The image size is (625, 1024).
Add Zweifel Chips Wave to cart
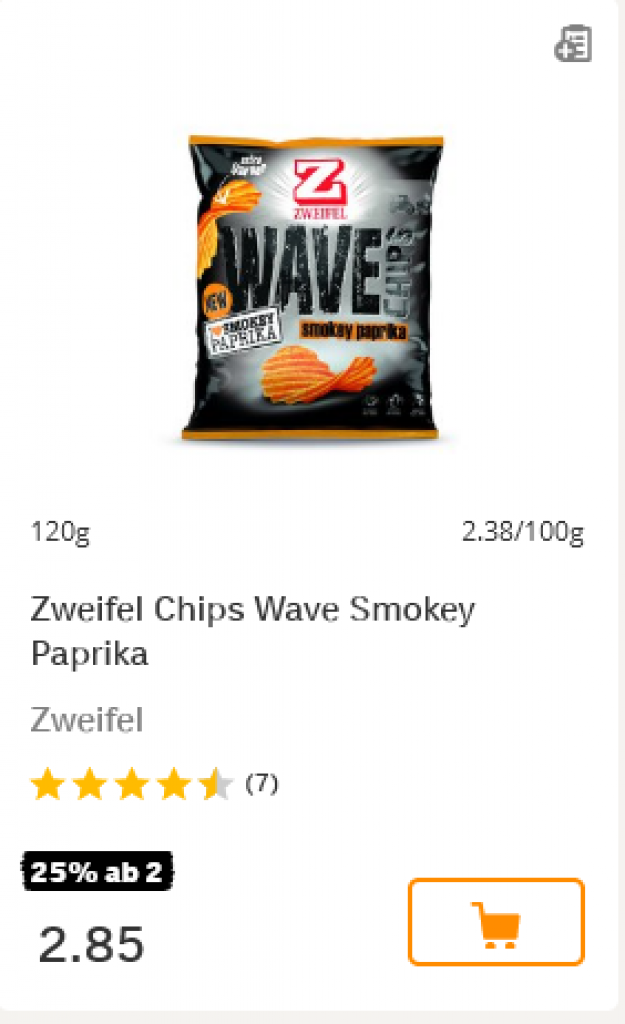pos(495,921)
